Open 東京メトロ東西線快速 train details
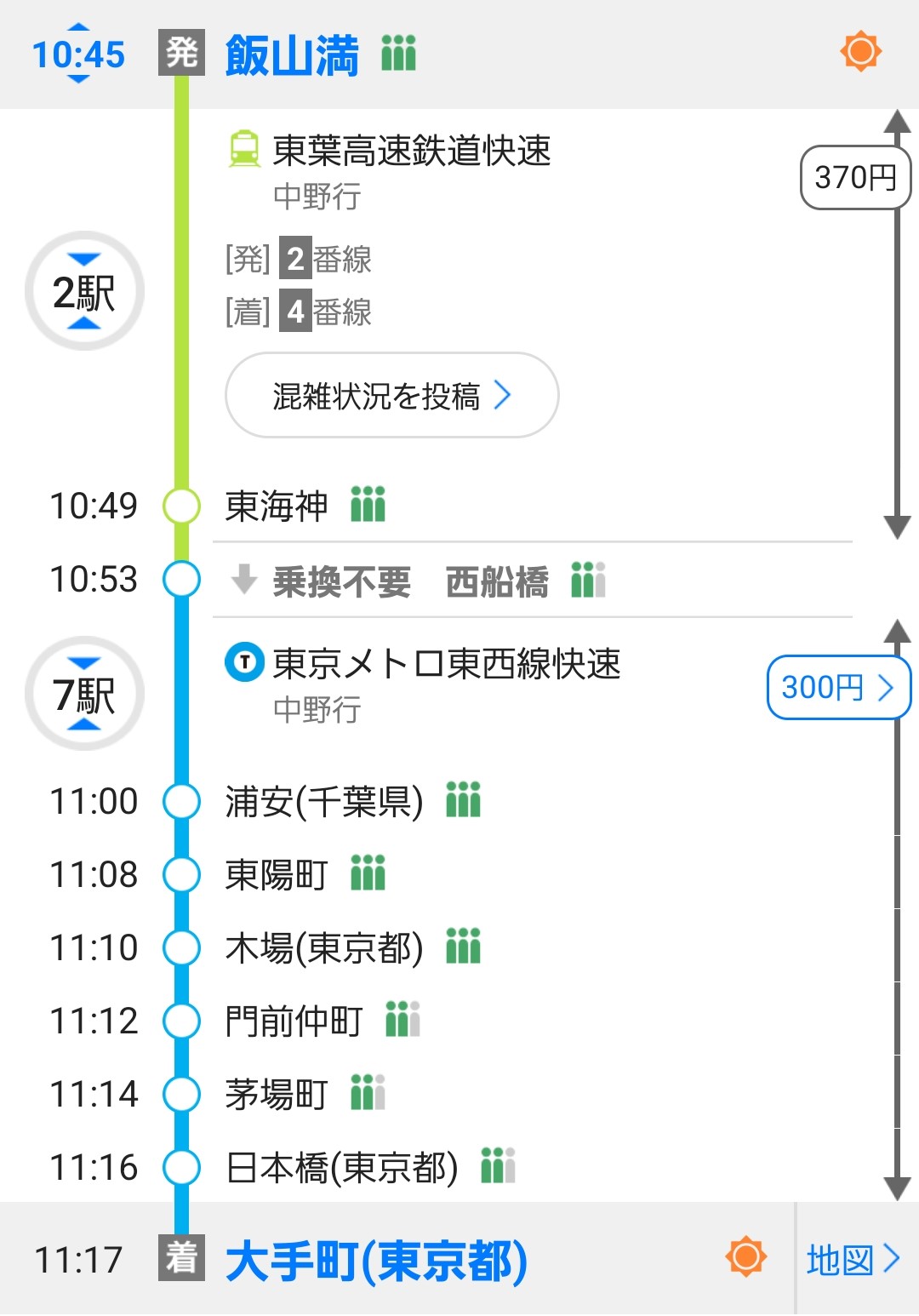This screenshot has height=1316, width=919. point(446,664)
